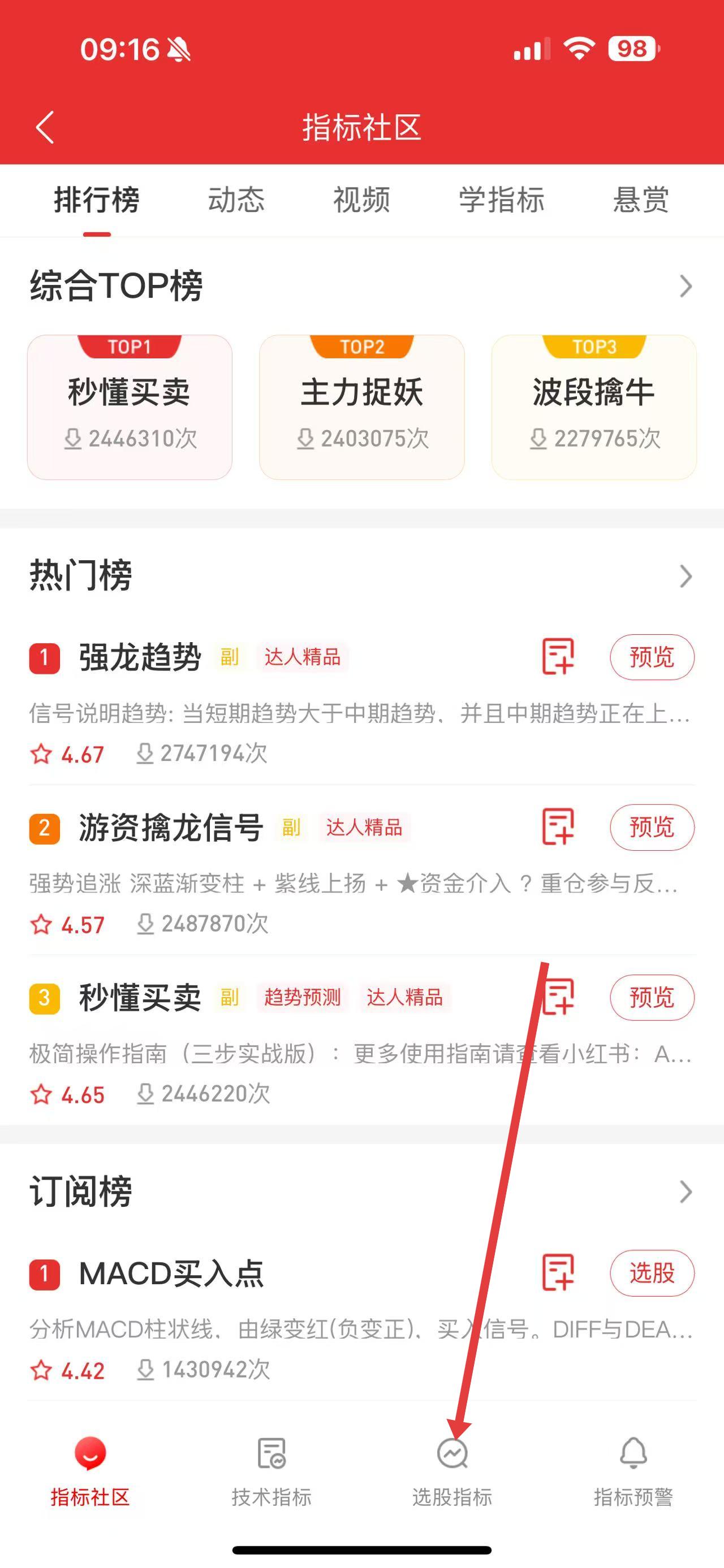The height and width of the screenshot is (1568, 724).
Task: Add MACD买入点 with the plus icon
Action: click(x=558, y=1273)
